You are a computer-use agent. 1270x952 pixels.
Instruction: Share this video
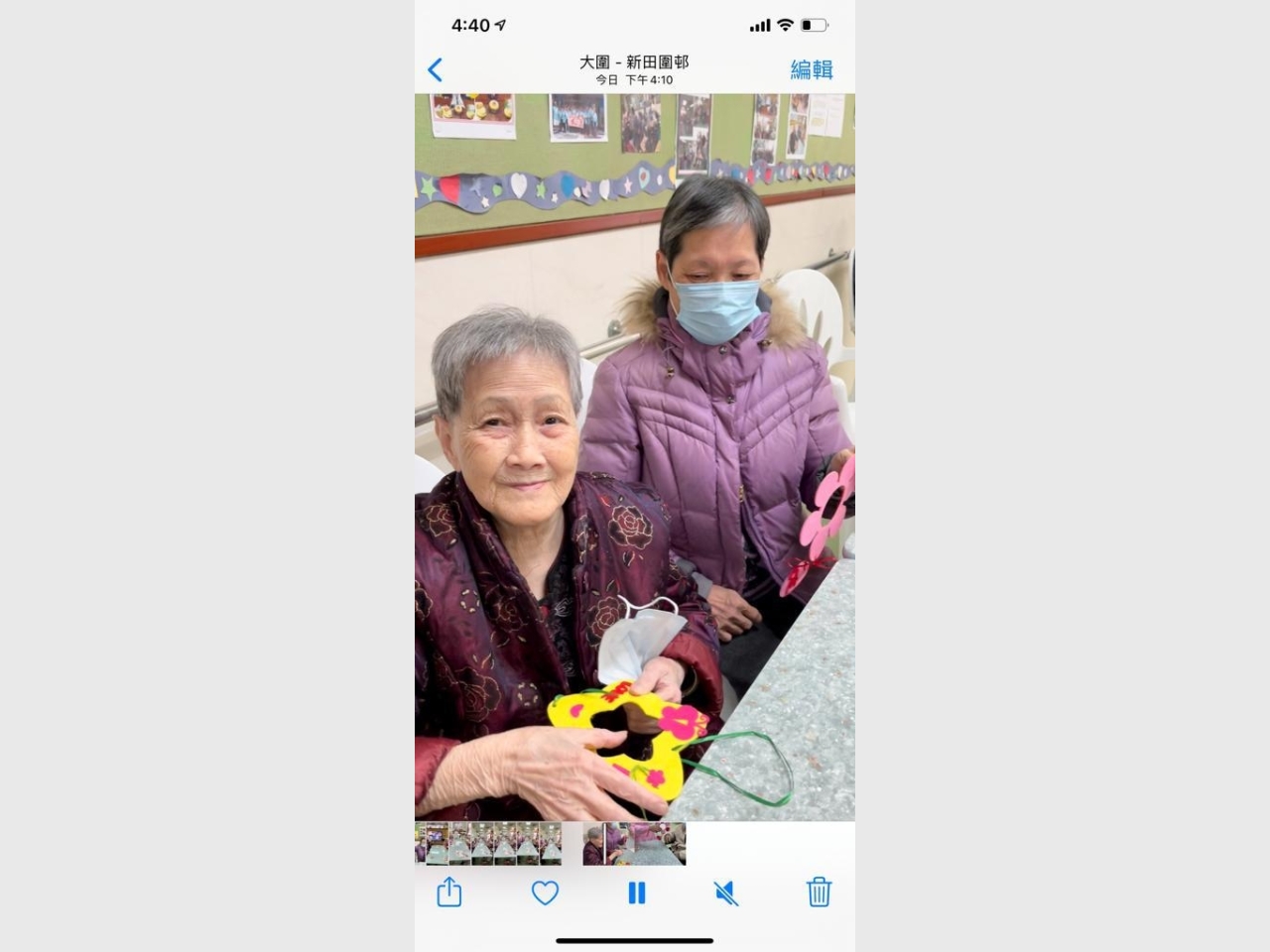449,892
